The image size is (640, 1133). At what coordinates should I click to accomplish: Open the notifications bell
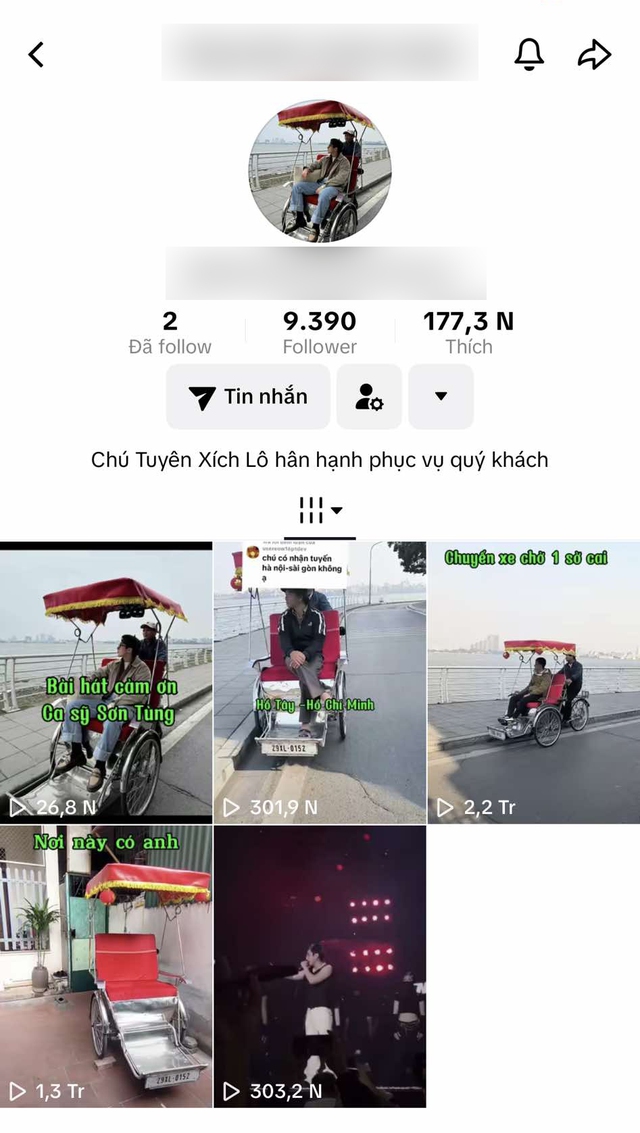pyautogui.click(x=529, y=54)
